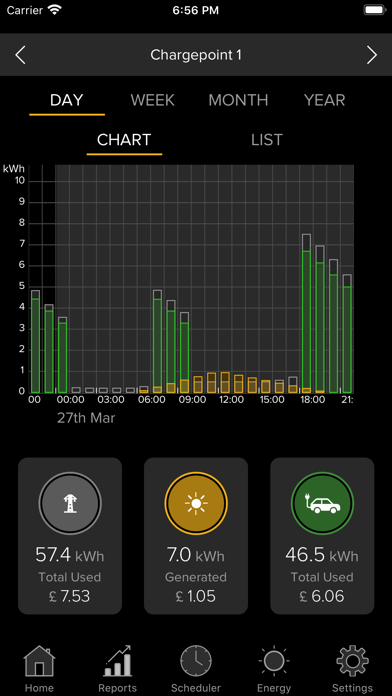Open the Reports tab
This screenshot has width=392, height=696.
[118, 669]
